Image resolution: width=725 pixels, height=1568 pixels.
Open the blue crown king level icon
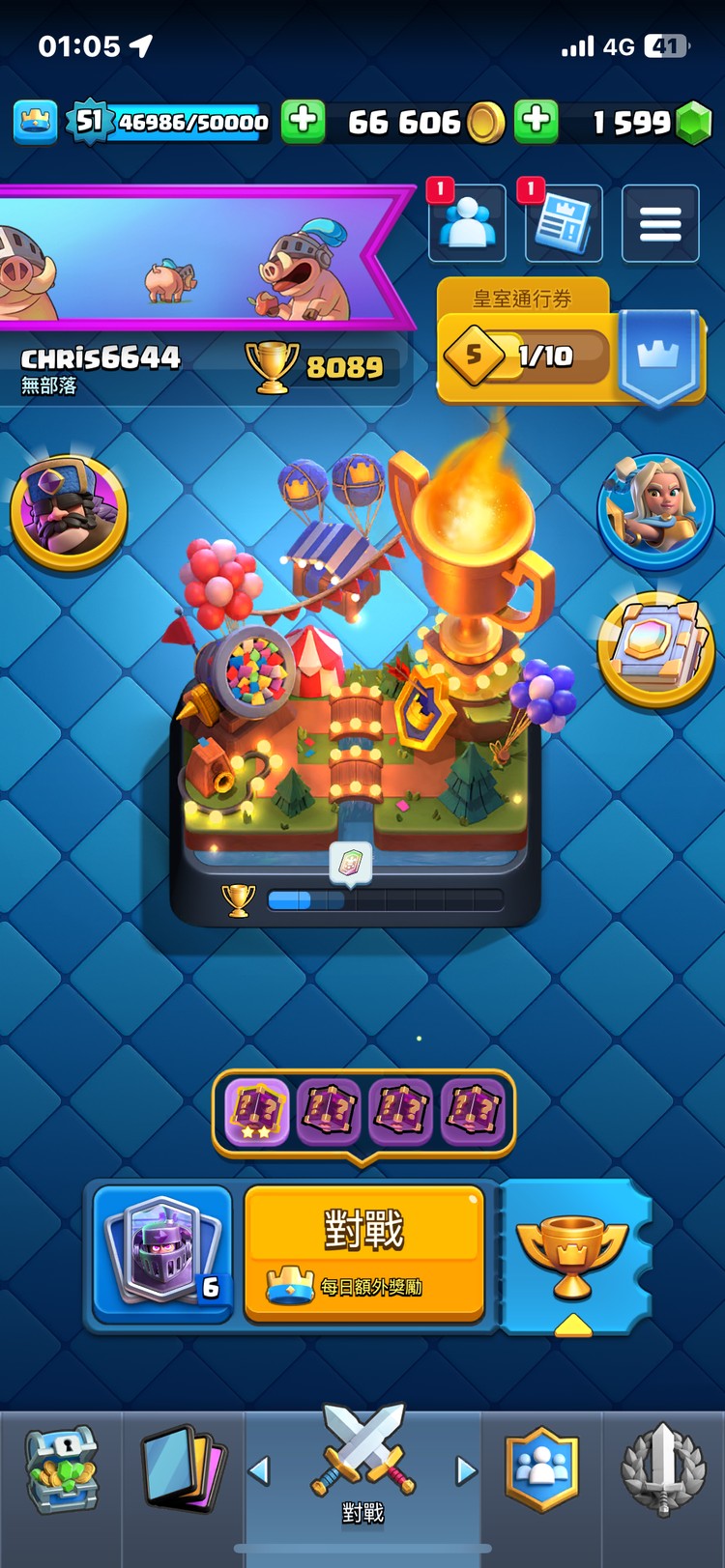click(35, 123)
